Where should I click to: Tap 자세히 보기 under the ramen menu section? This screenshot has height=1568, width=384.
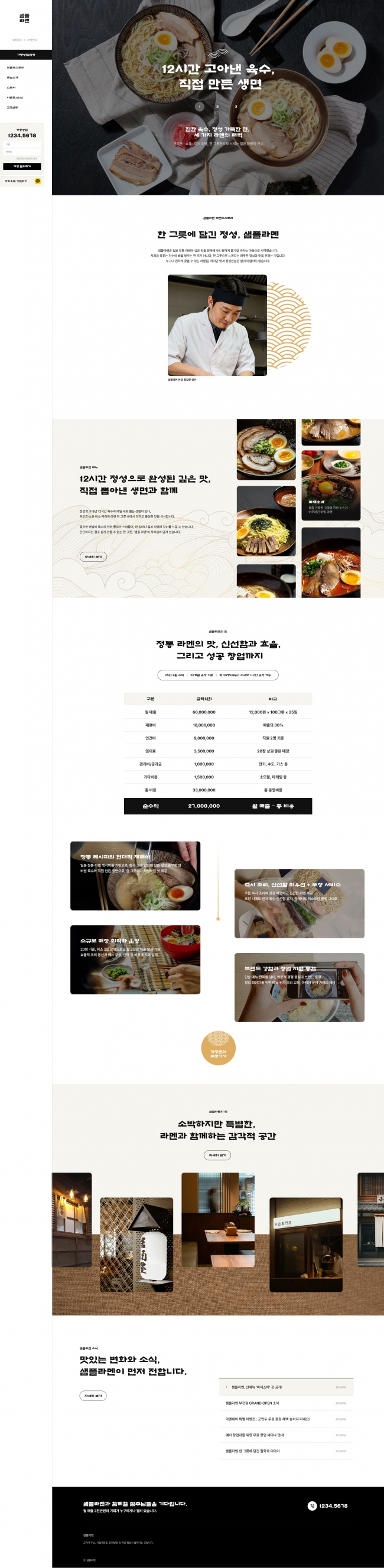pyautogui.click(x=93, y=557)
